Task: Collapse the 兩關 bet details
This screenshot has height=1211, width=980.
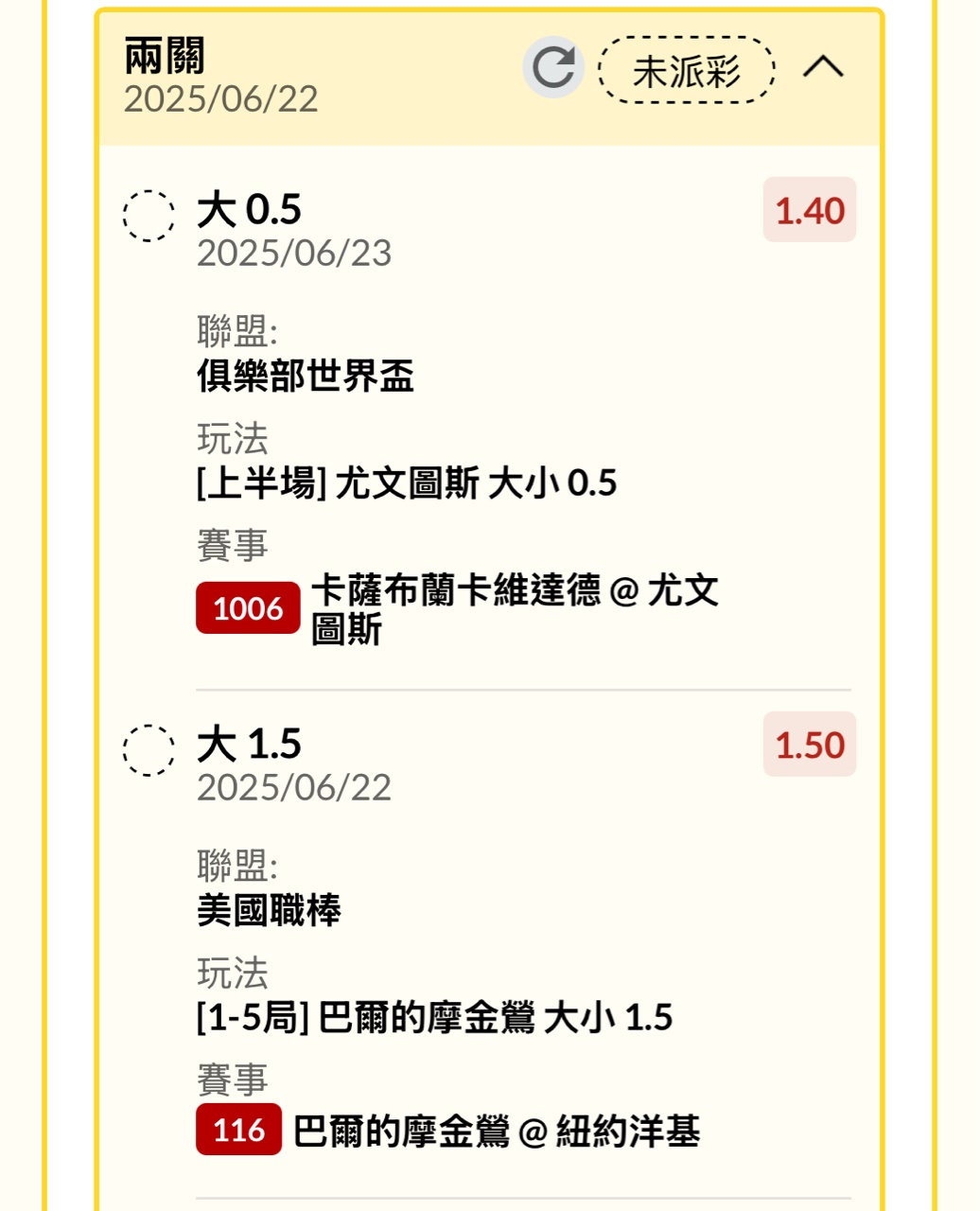Action: [x=823, y=68]
